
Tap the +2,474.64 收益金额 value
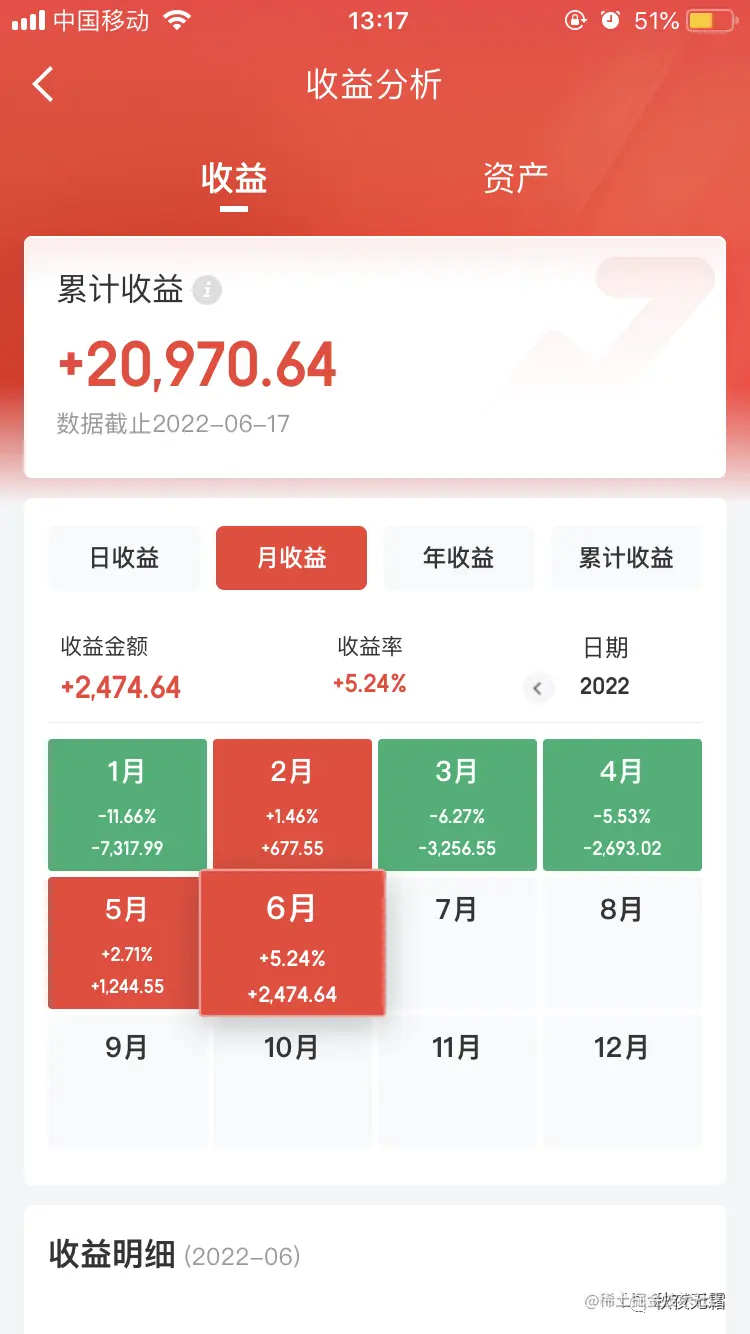[x=120, y=688]
